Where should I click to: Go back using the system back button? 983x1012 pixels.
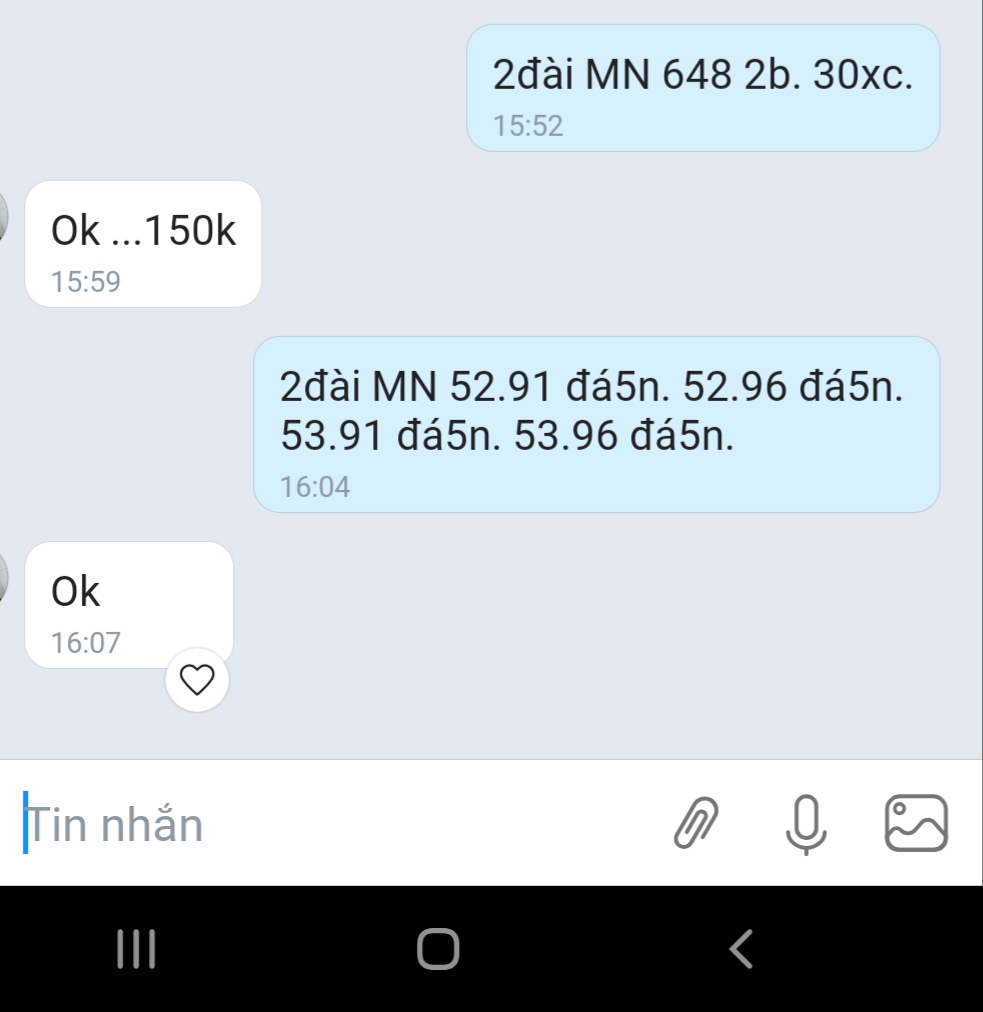point(741,949)
